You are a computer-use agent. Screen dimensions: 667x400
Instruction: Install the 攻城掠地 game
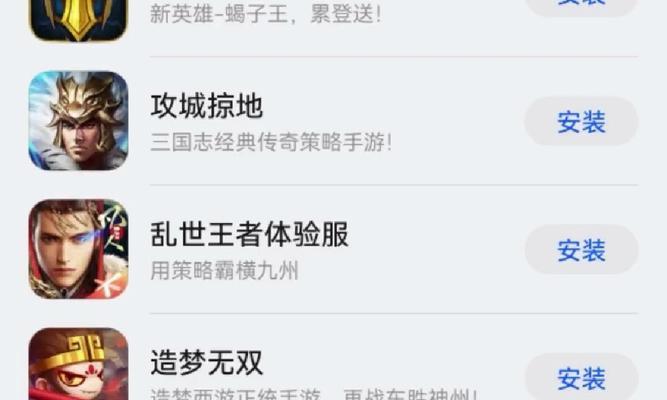(581, 122)
